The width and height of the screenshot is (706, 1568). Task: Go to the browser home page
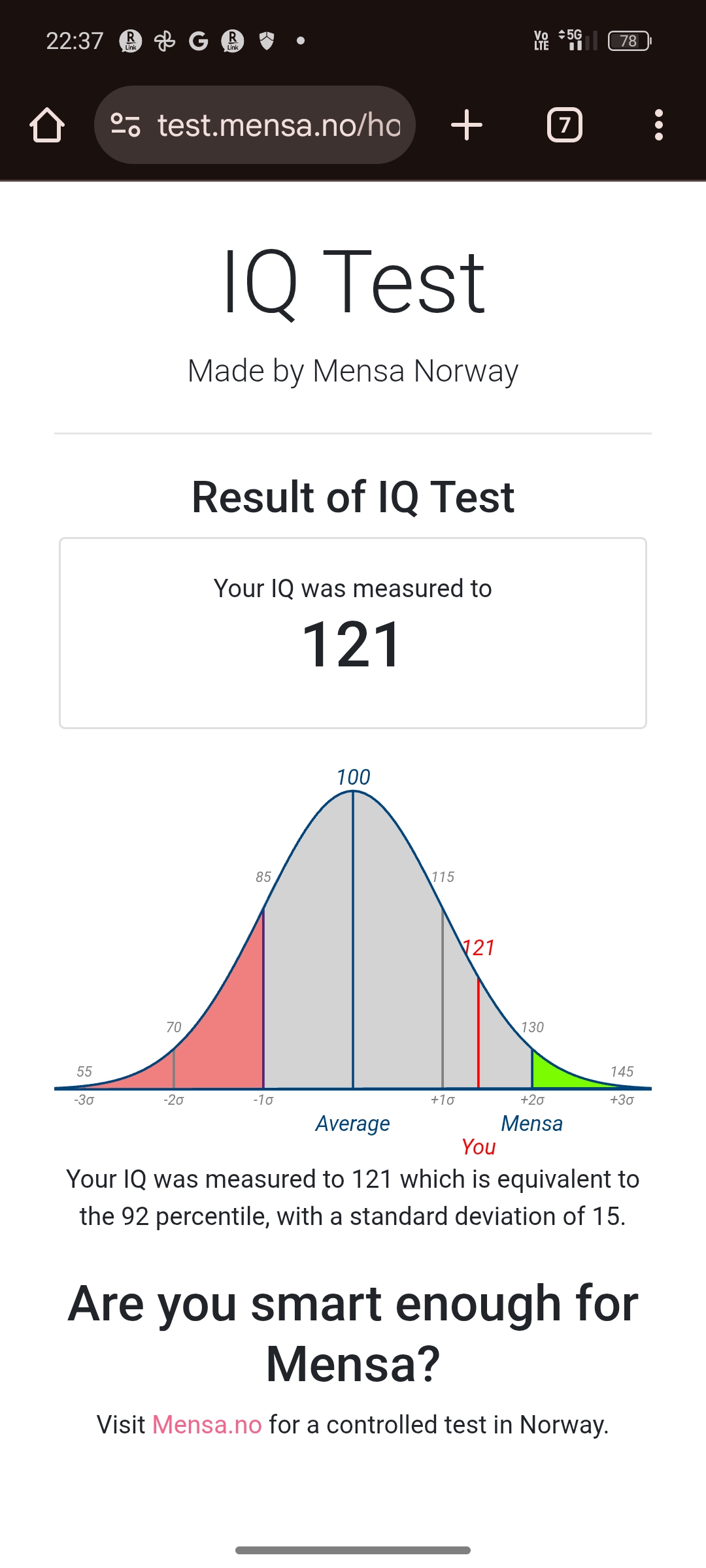tap(47, 125)
